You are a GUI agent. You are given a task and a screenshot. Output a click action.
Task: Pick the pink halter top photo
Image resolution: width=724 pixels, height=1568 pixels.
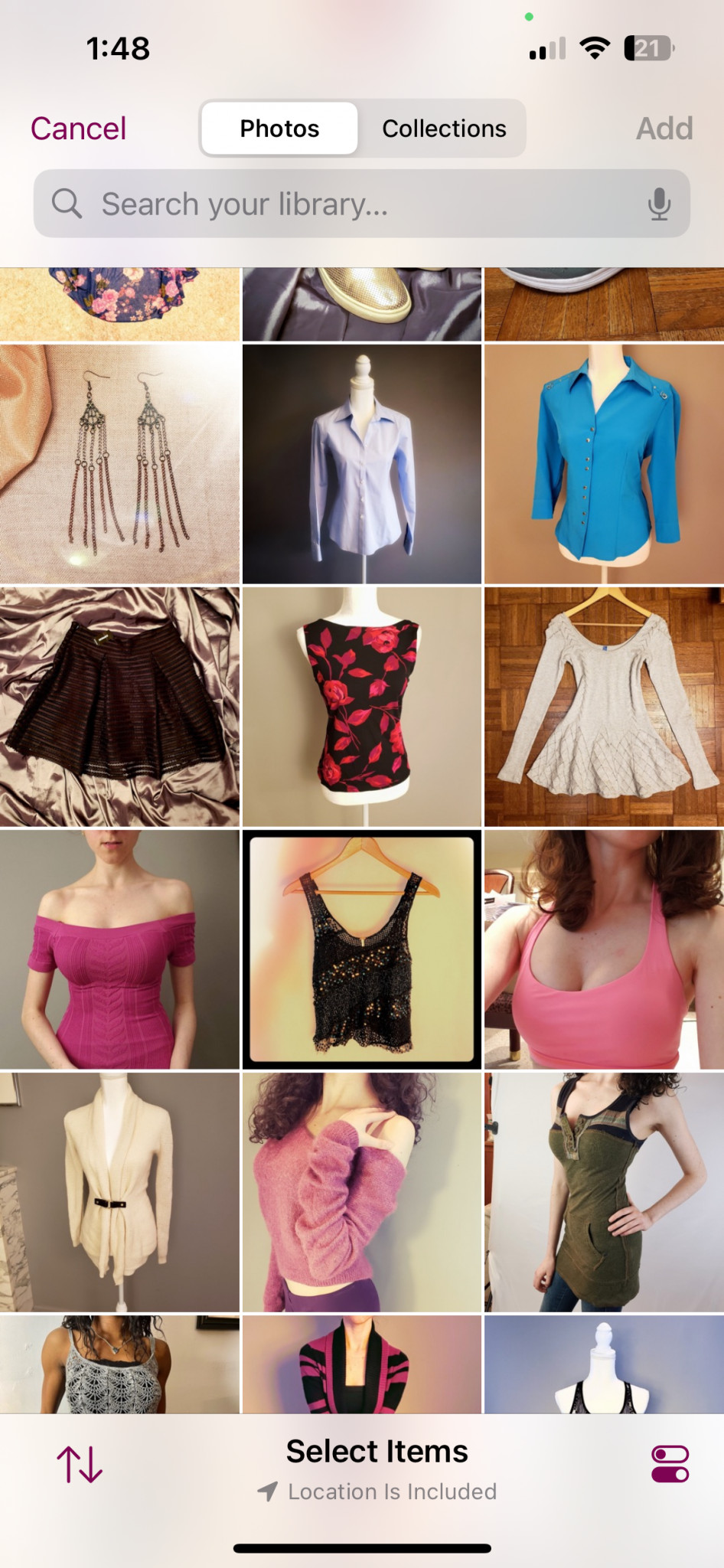(x=604, y=949)
